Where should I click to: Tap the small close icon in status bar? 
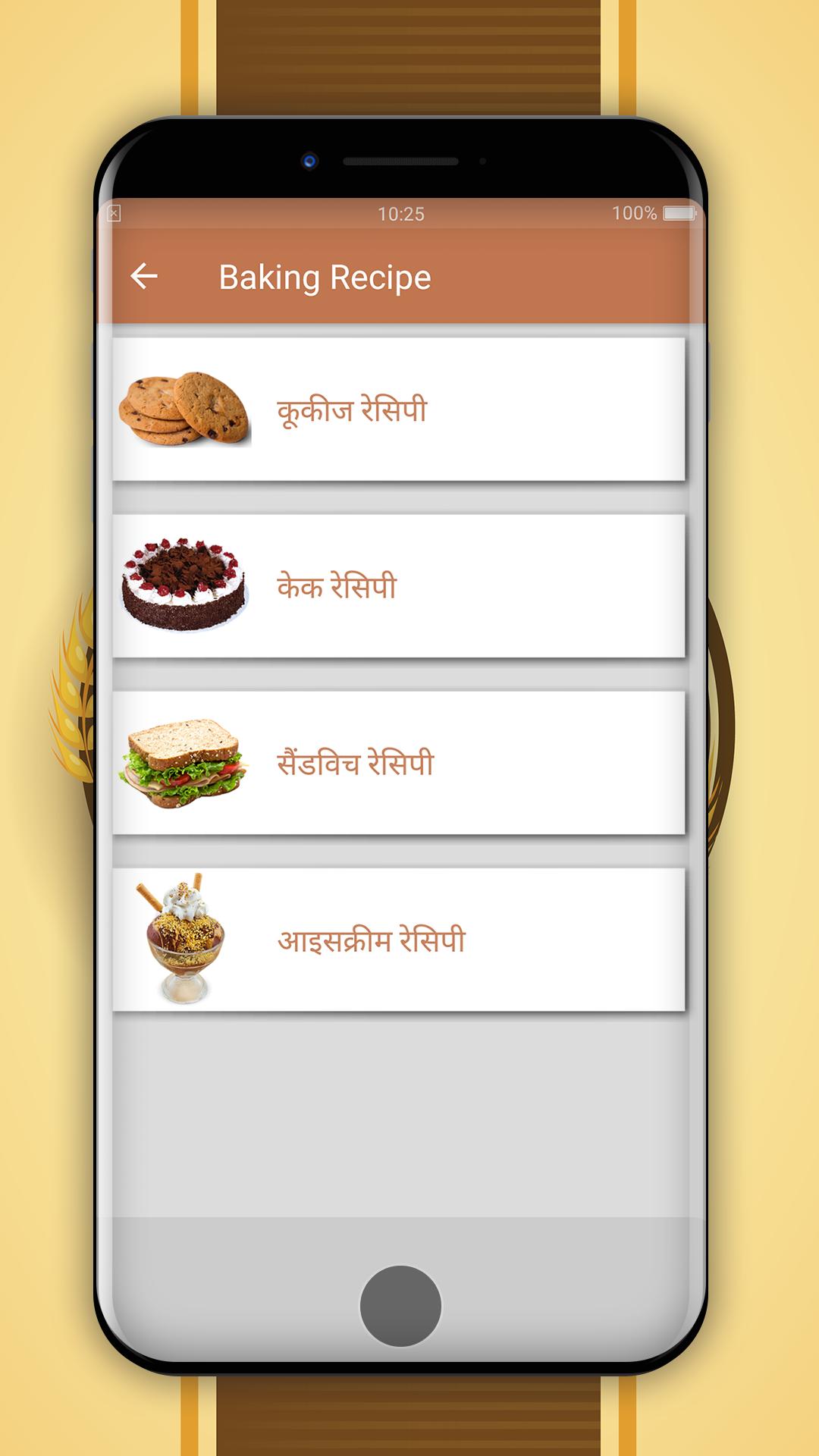click(115, 213)
